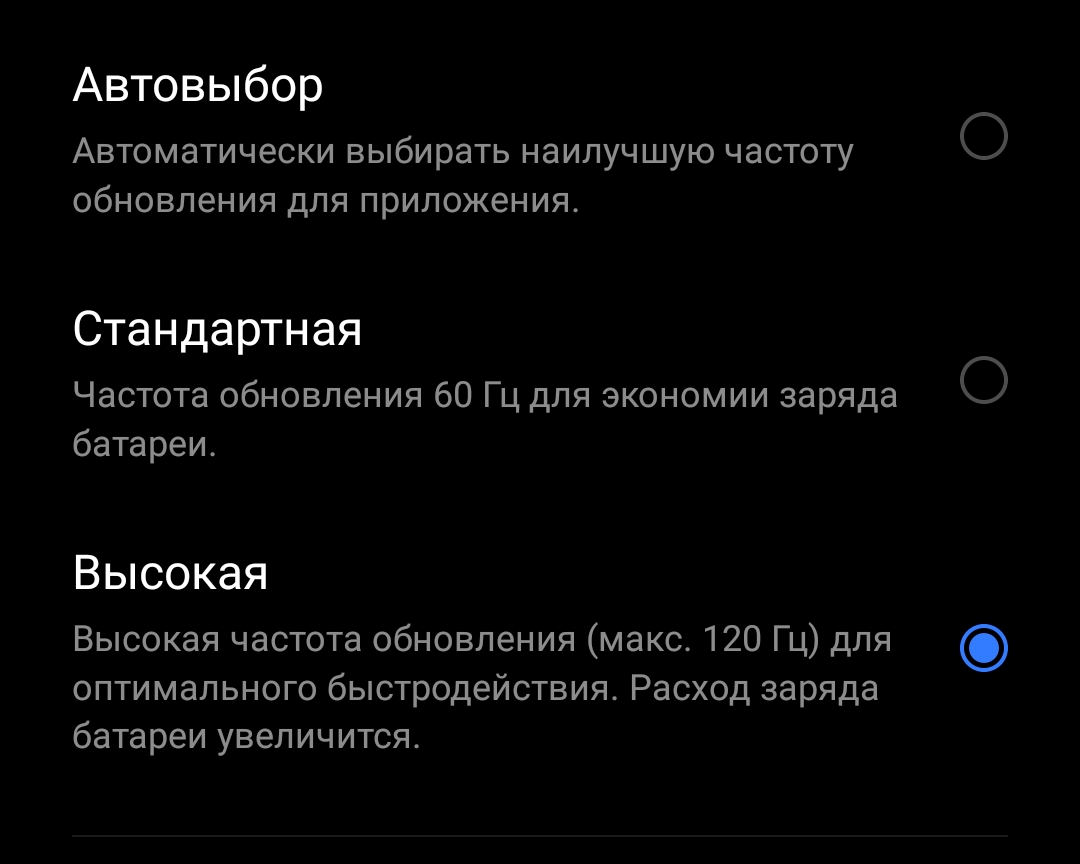The height and width of the screenshot is (864, 1080).
Task: Choose the Стандартная 60 Гц option
Action: click(983, 380)
